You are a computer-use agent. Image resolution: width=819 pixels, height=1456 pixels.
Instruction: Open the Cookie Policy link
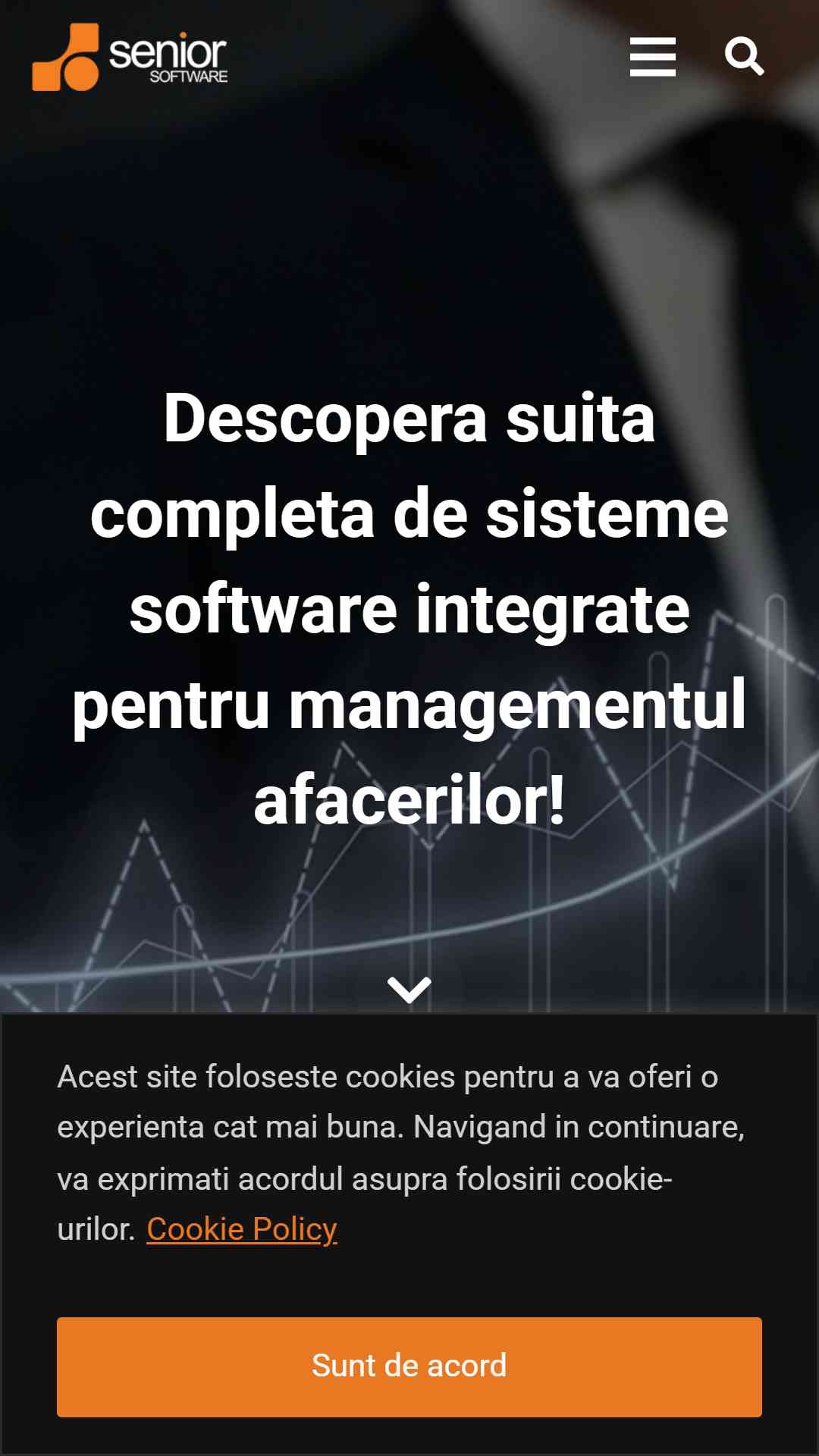[242, 1229]
